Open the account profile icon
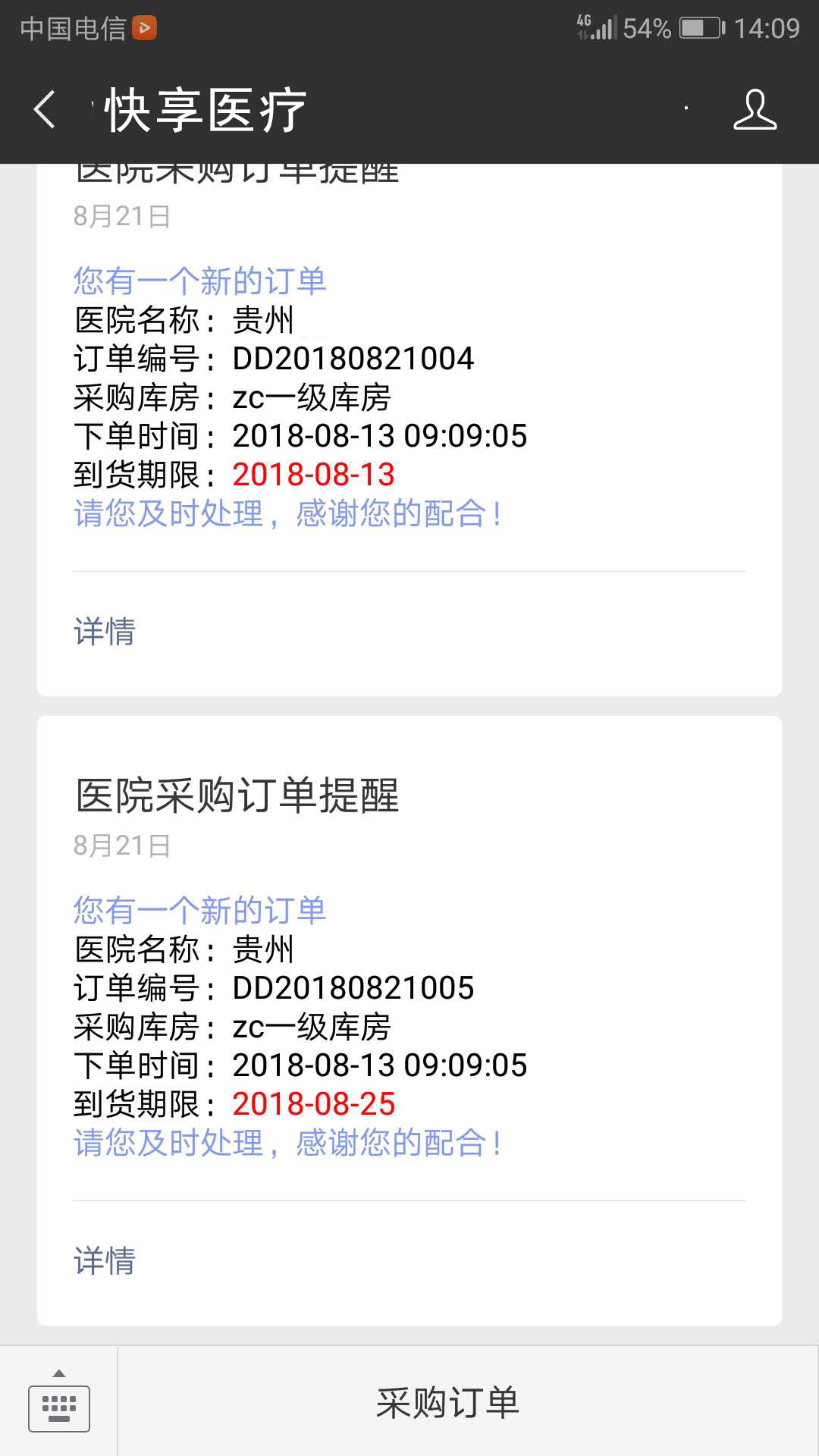Image resolution: width=819 pixels, height=1456 pixels. coord(755,110)
